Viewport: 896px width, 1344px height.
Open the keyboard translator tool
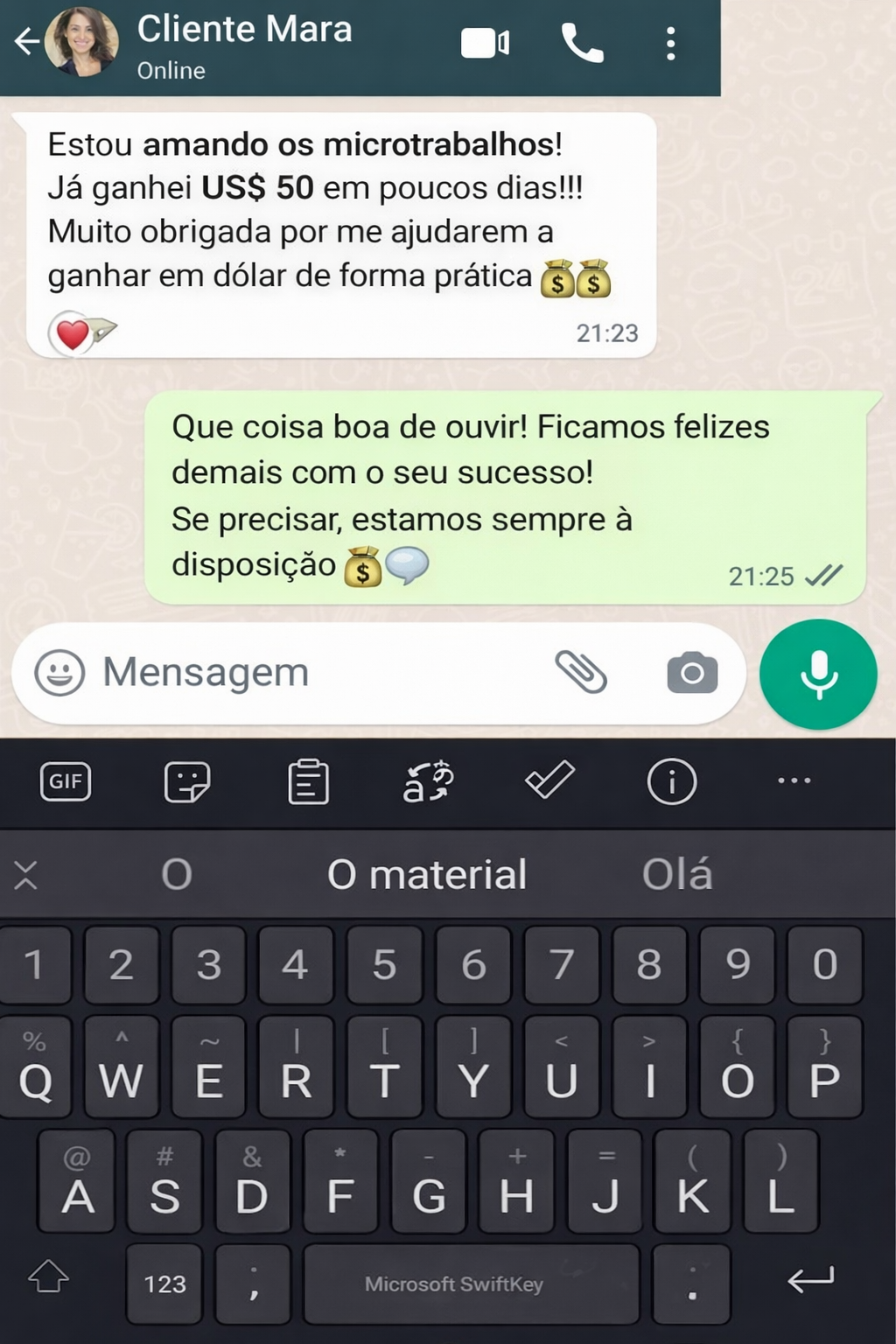tap(428, 781)
